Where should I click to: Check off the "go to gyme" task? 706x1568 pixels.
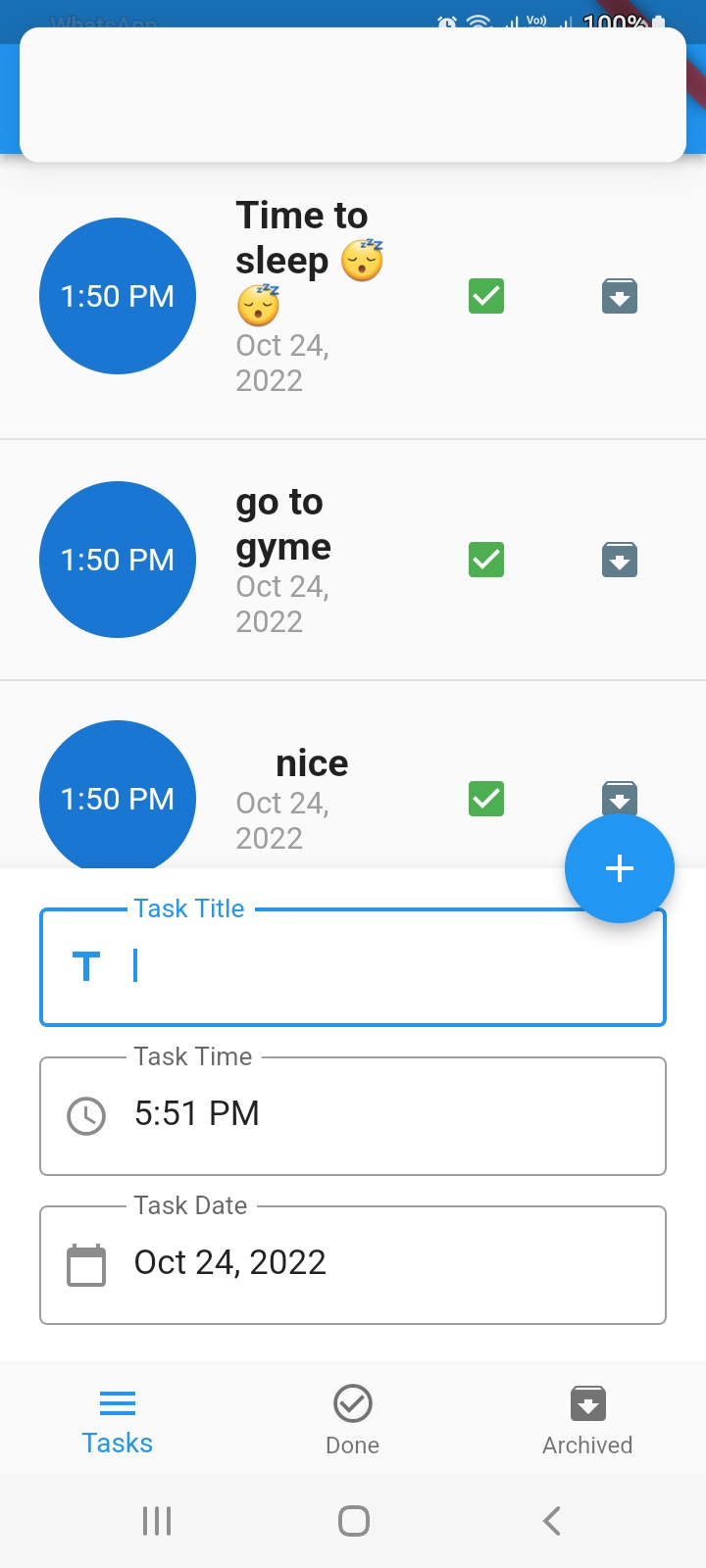(x=485, y=560)
